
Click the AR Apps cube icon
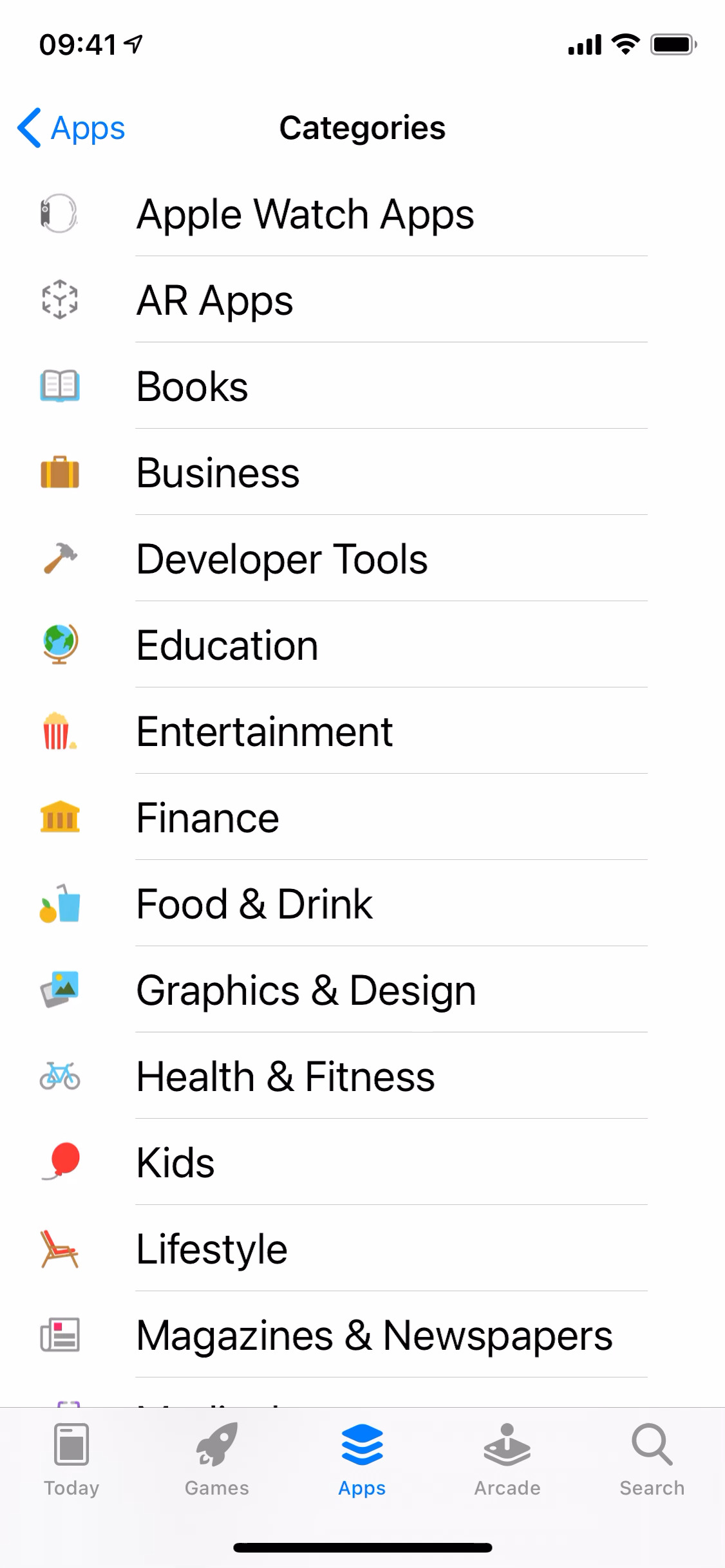[x=59, y=300]
